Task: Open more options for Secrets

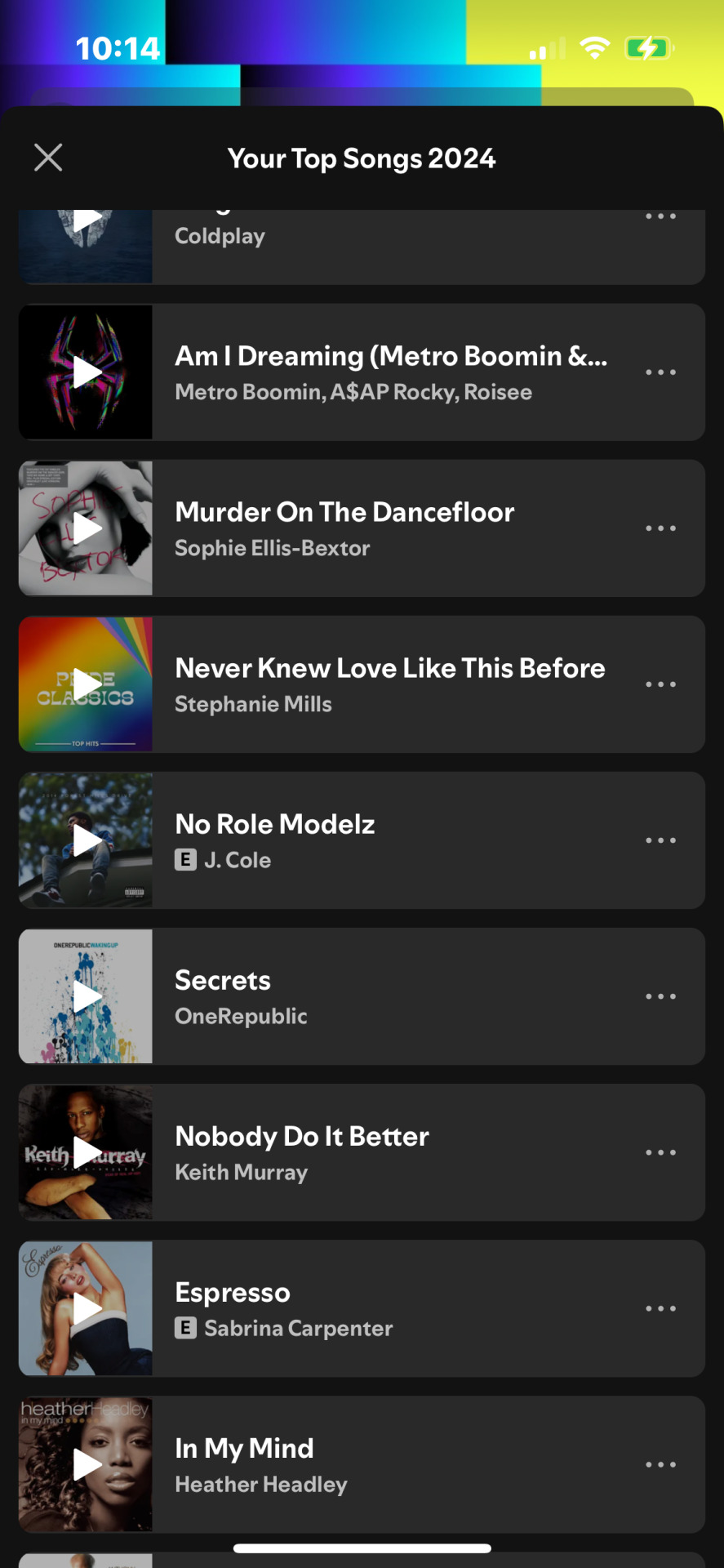Action: (x=660, y=996)
